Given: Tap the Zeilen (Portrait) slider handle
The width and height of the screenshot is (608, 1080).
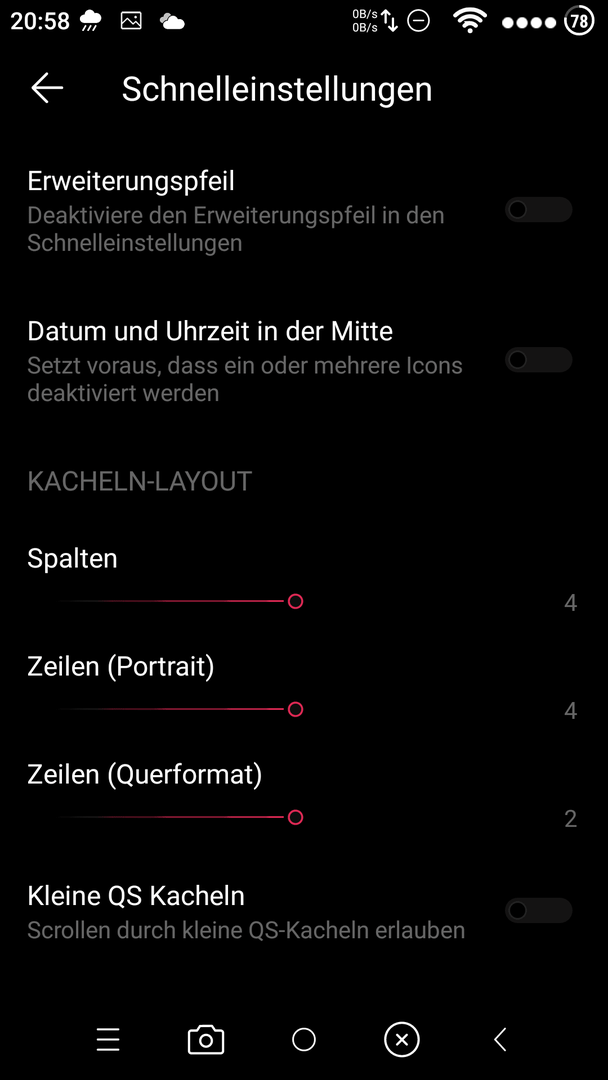Looking at the screenshot, I should (x=295, y=709).
